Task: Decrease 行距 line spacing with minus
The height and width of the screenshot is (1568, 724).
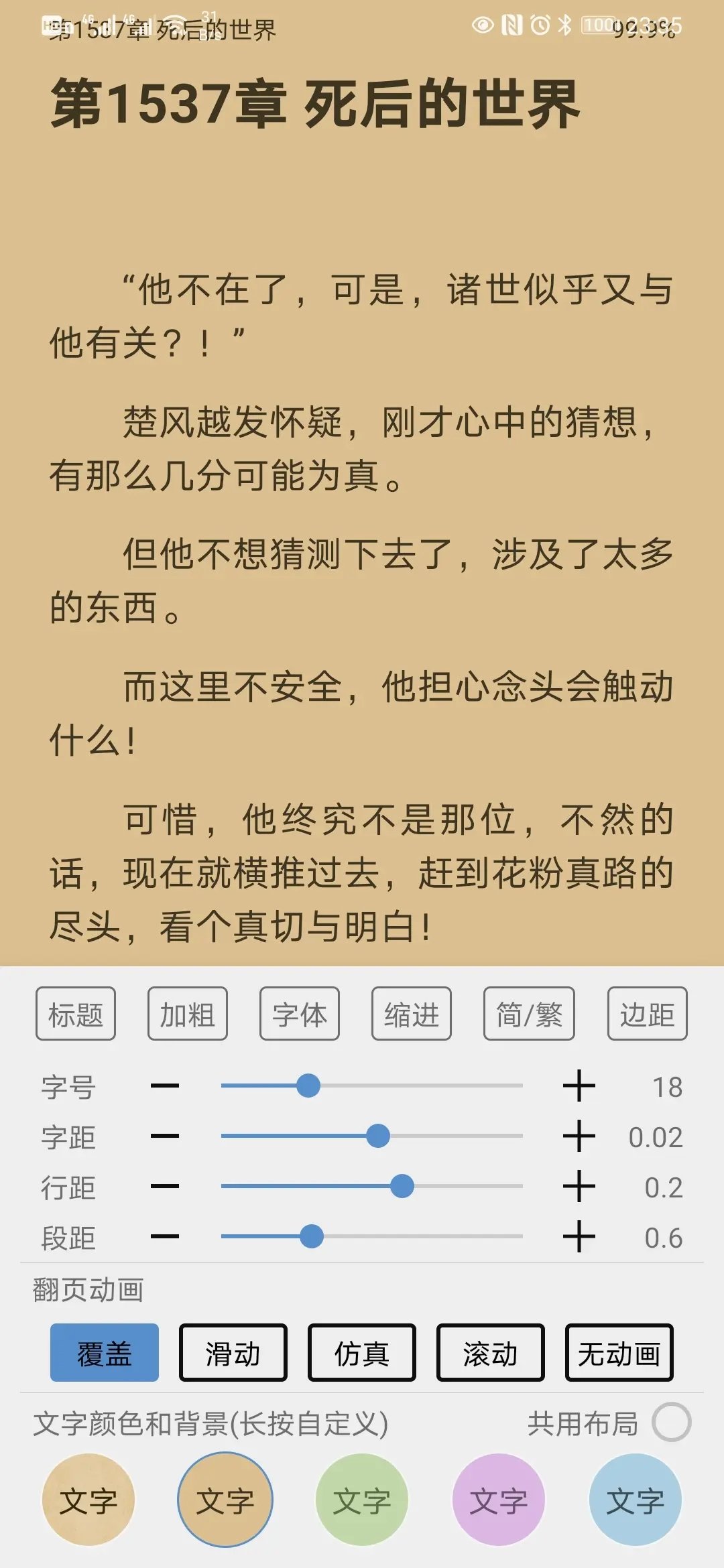Action: pyautogui.click(x=165, y=1187)
